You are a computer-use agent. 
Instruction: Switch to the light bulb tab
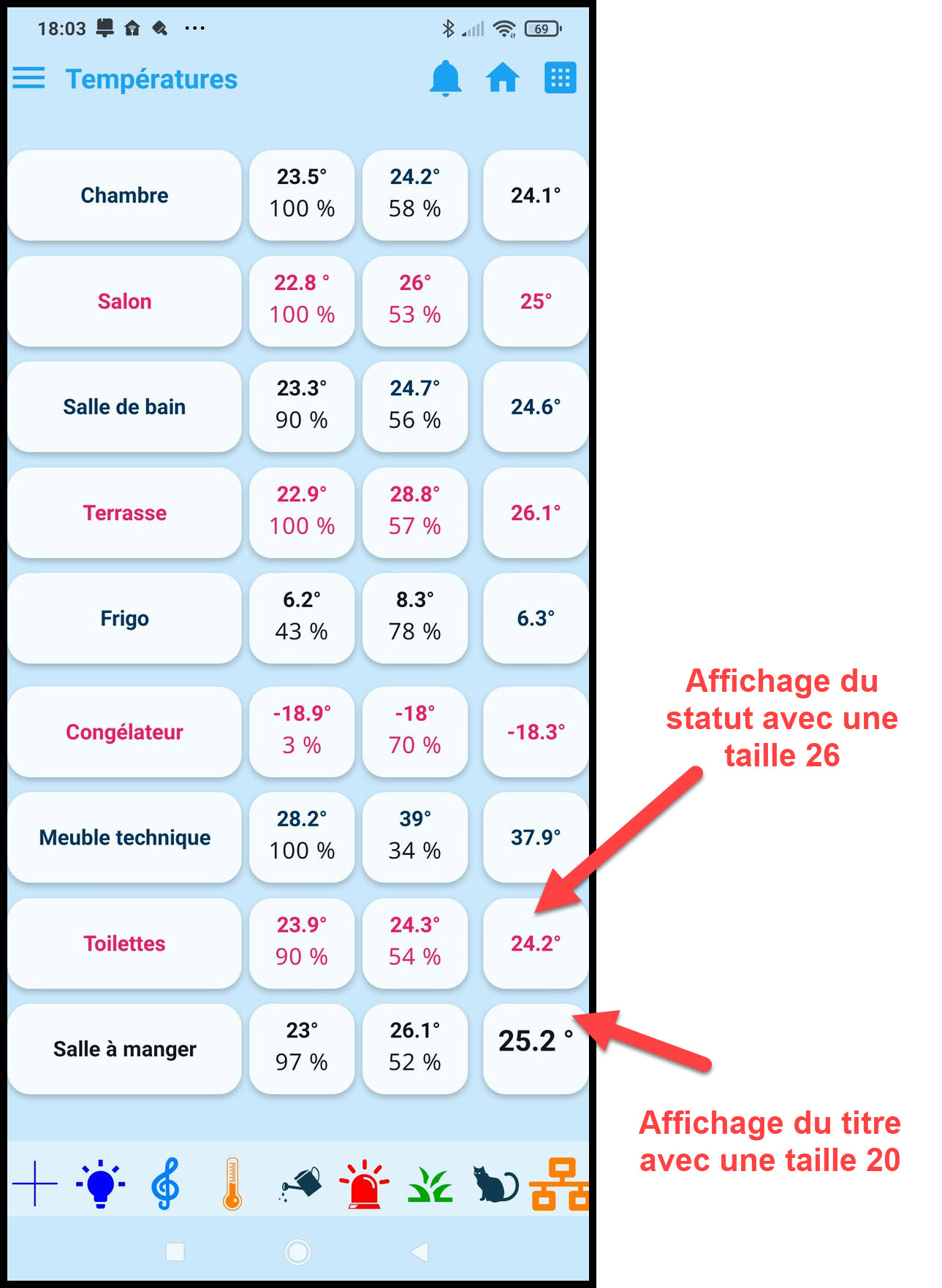pos(100,1183)
